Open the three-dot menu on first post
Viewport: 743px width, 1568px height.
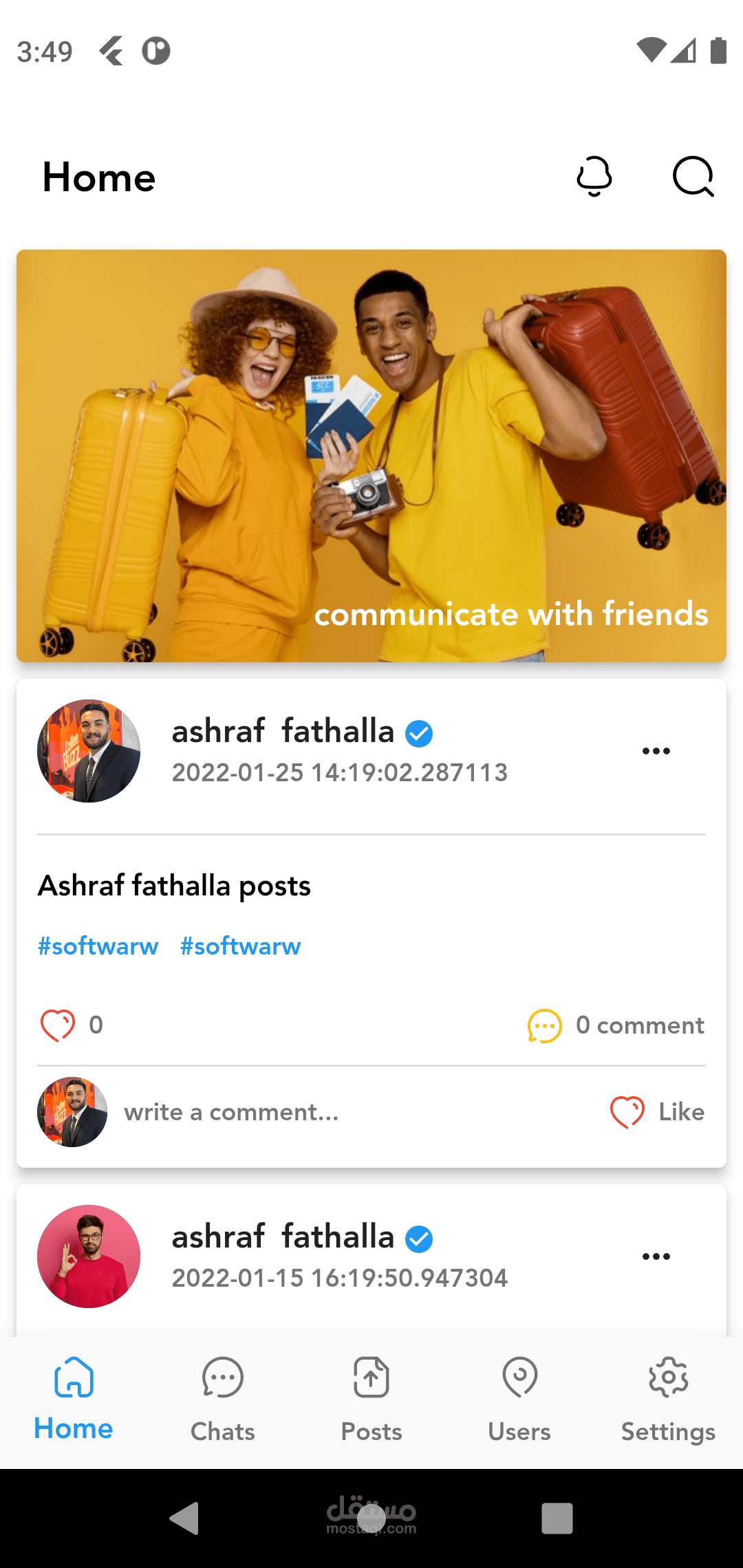pyautogui.click(x=656, y=750)
